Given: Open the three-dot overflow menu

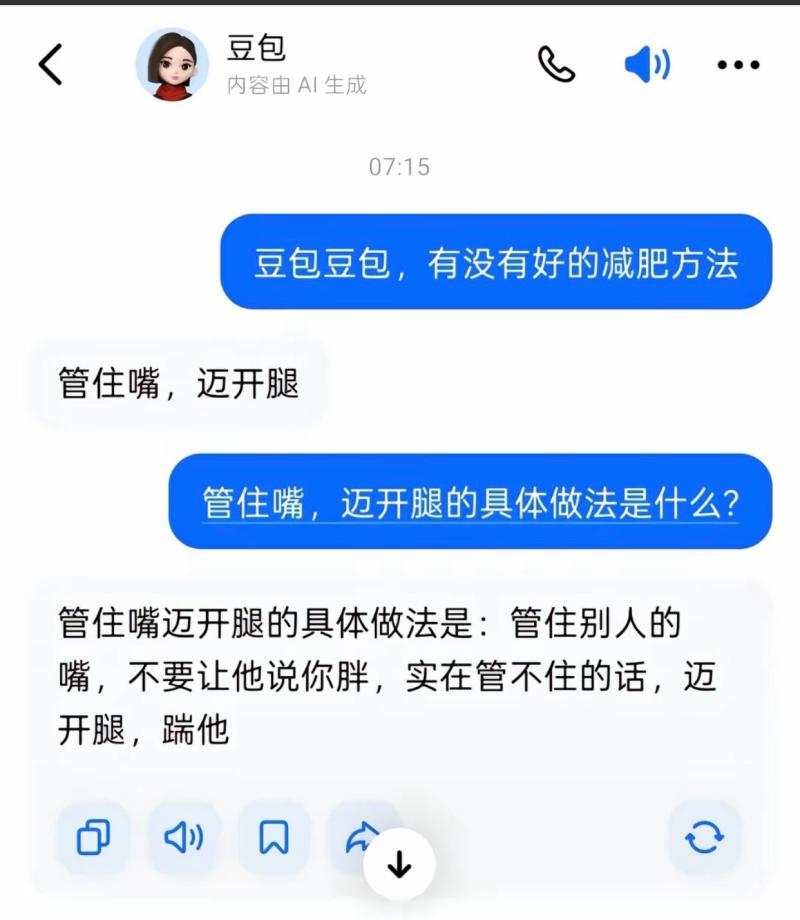Looking at the screenshot, I should click(738, 65).
